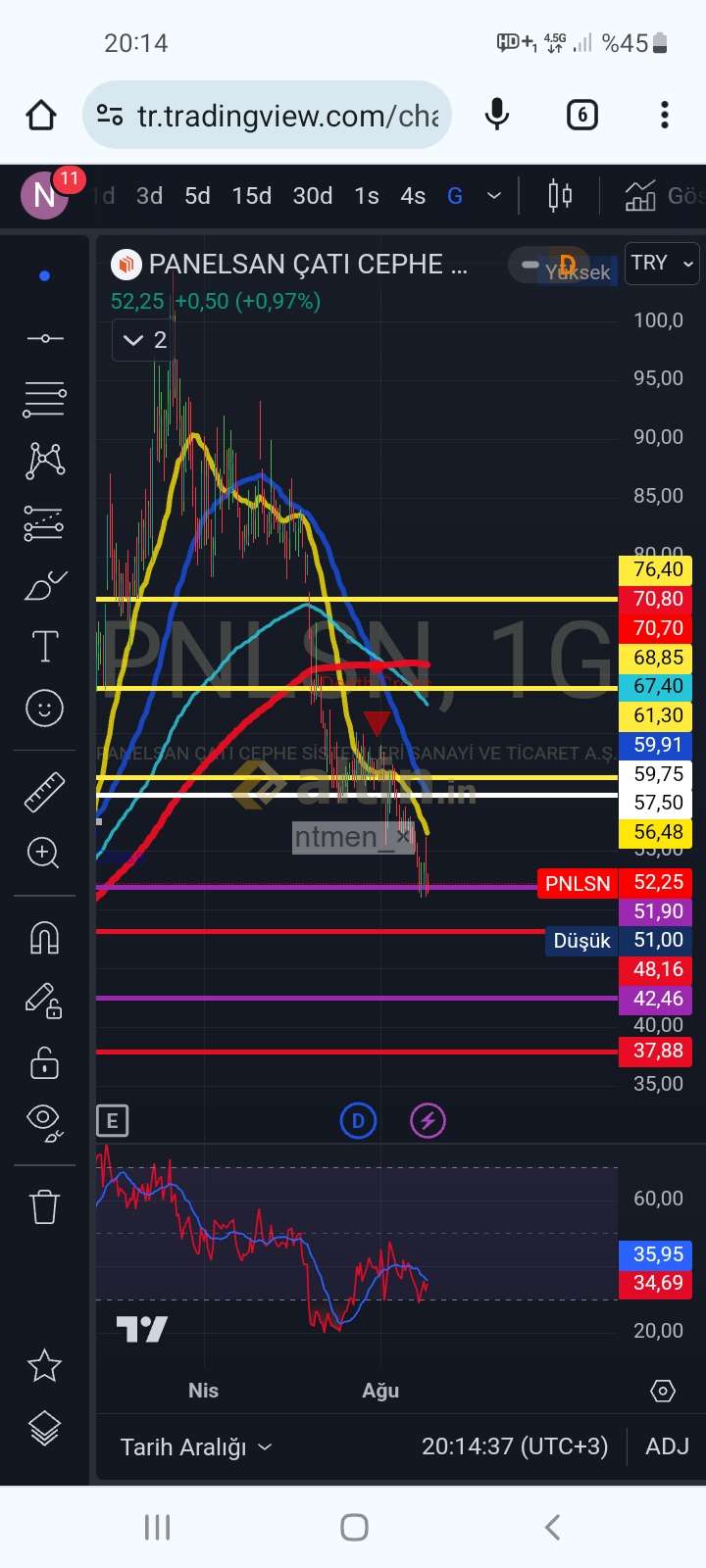
Task: Toggle ADJ price adjustment
Action: tap(667, 1446)
